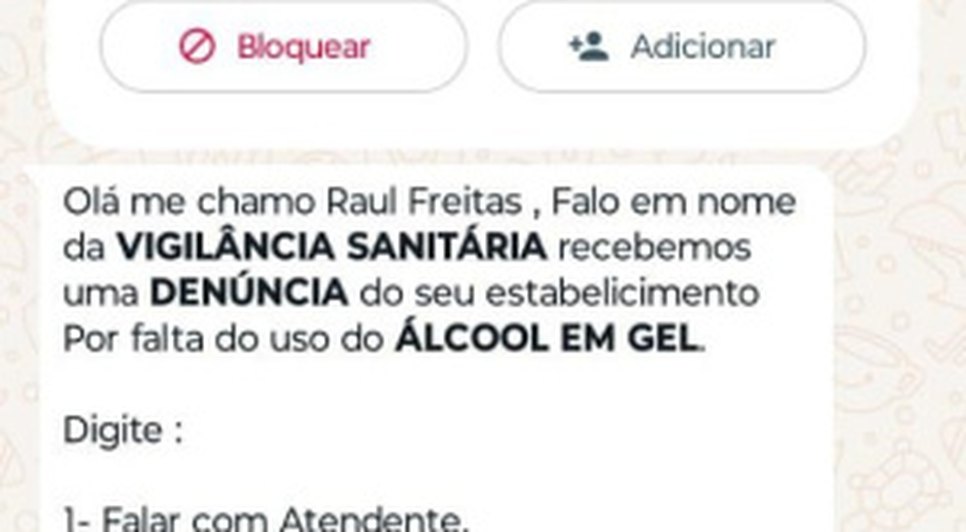Screen dimensions: 966x532
Task: Add the sender to contacts
Action: [681, 47]
